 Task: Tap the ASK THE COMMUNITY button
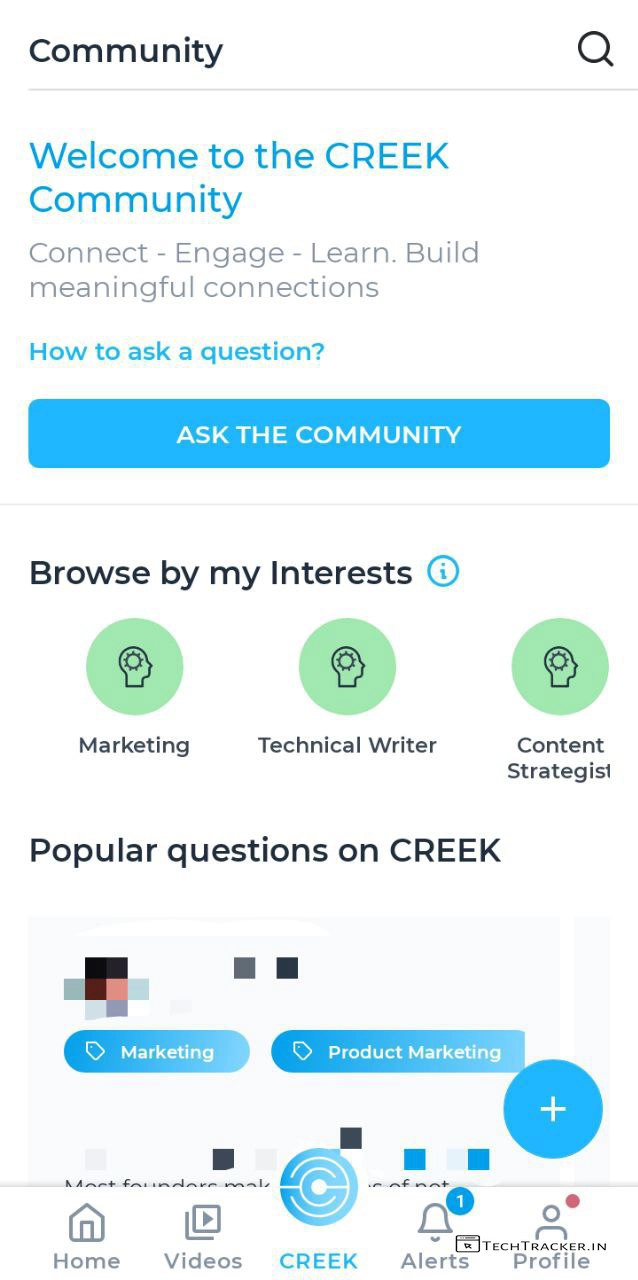click(319, 434)
